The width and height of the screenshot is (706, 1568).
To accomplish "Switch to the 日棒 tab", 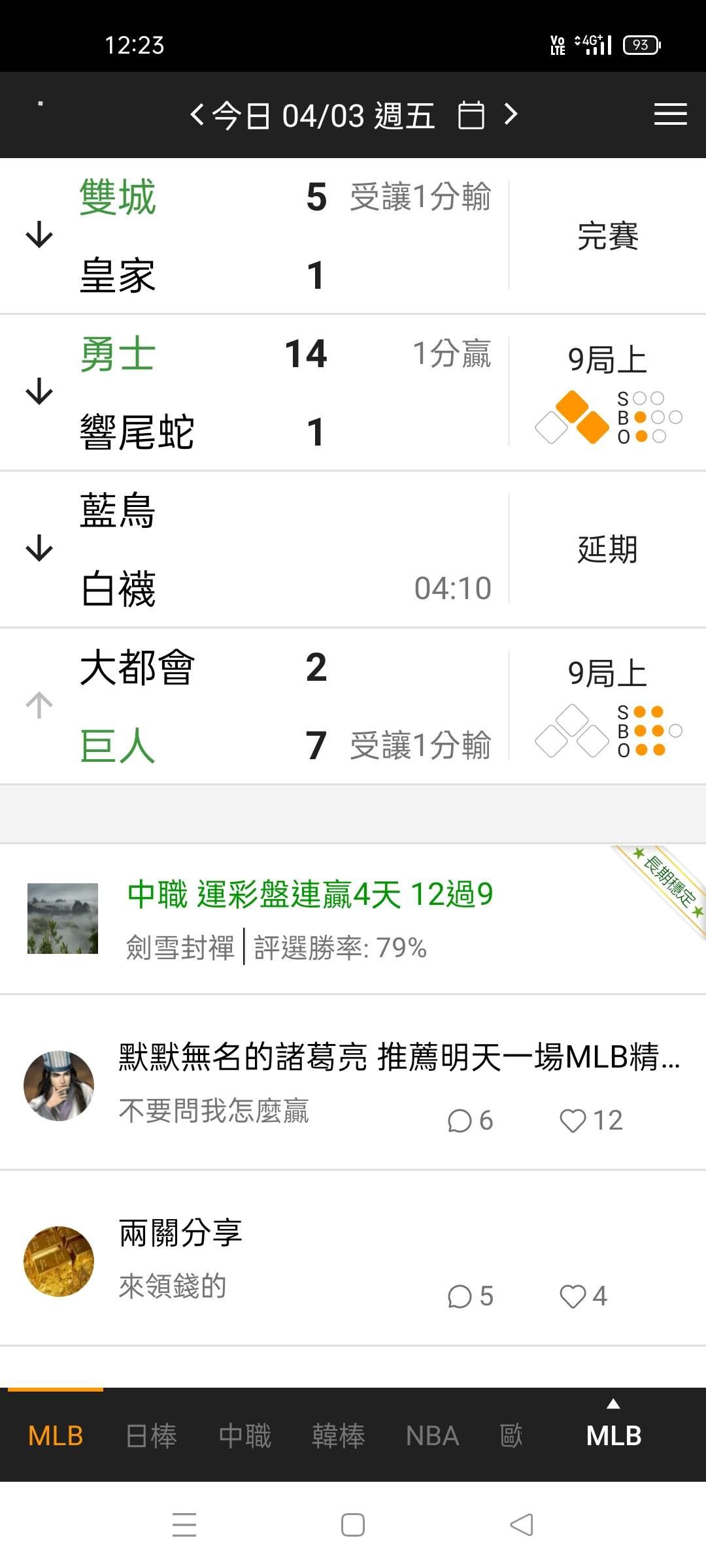I will [151, 1436].
